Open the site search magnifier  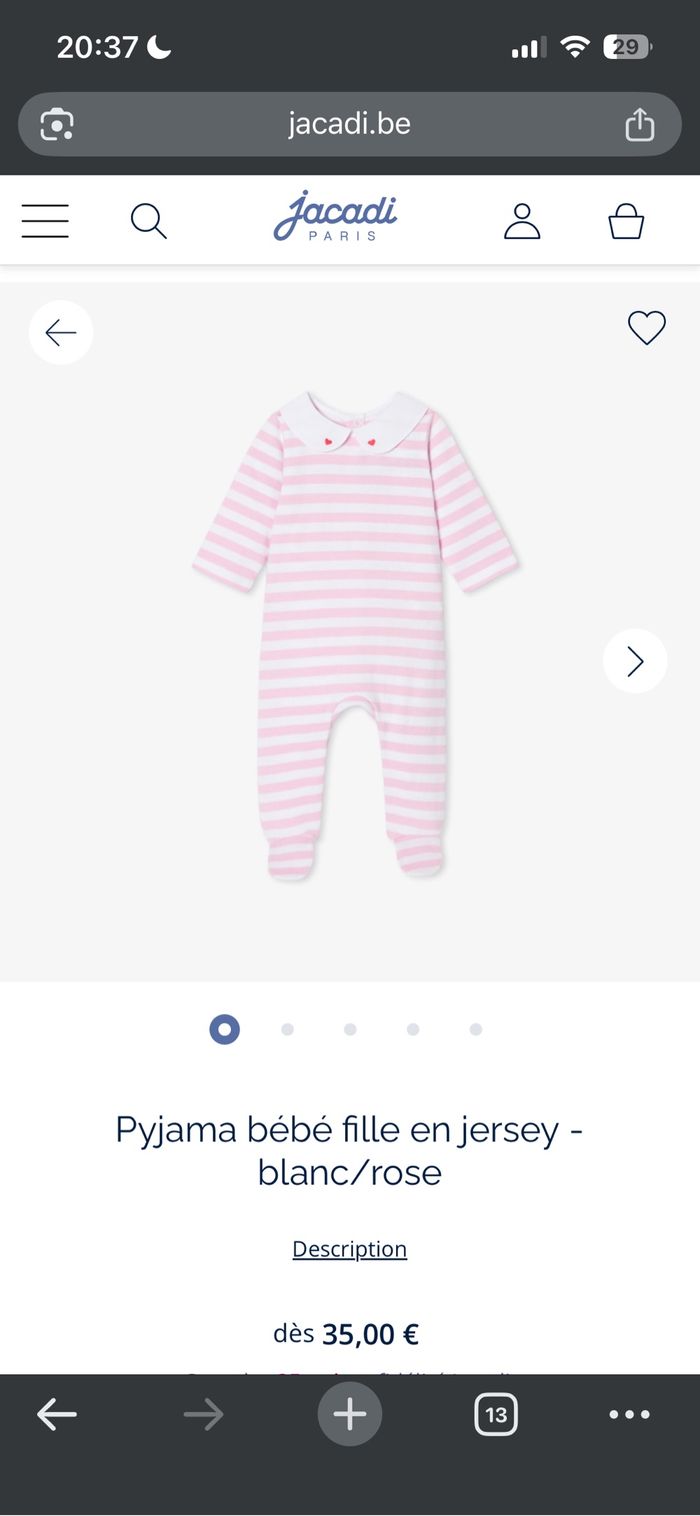(x=148, y=221)
